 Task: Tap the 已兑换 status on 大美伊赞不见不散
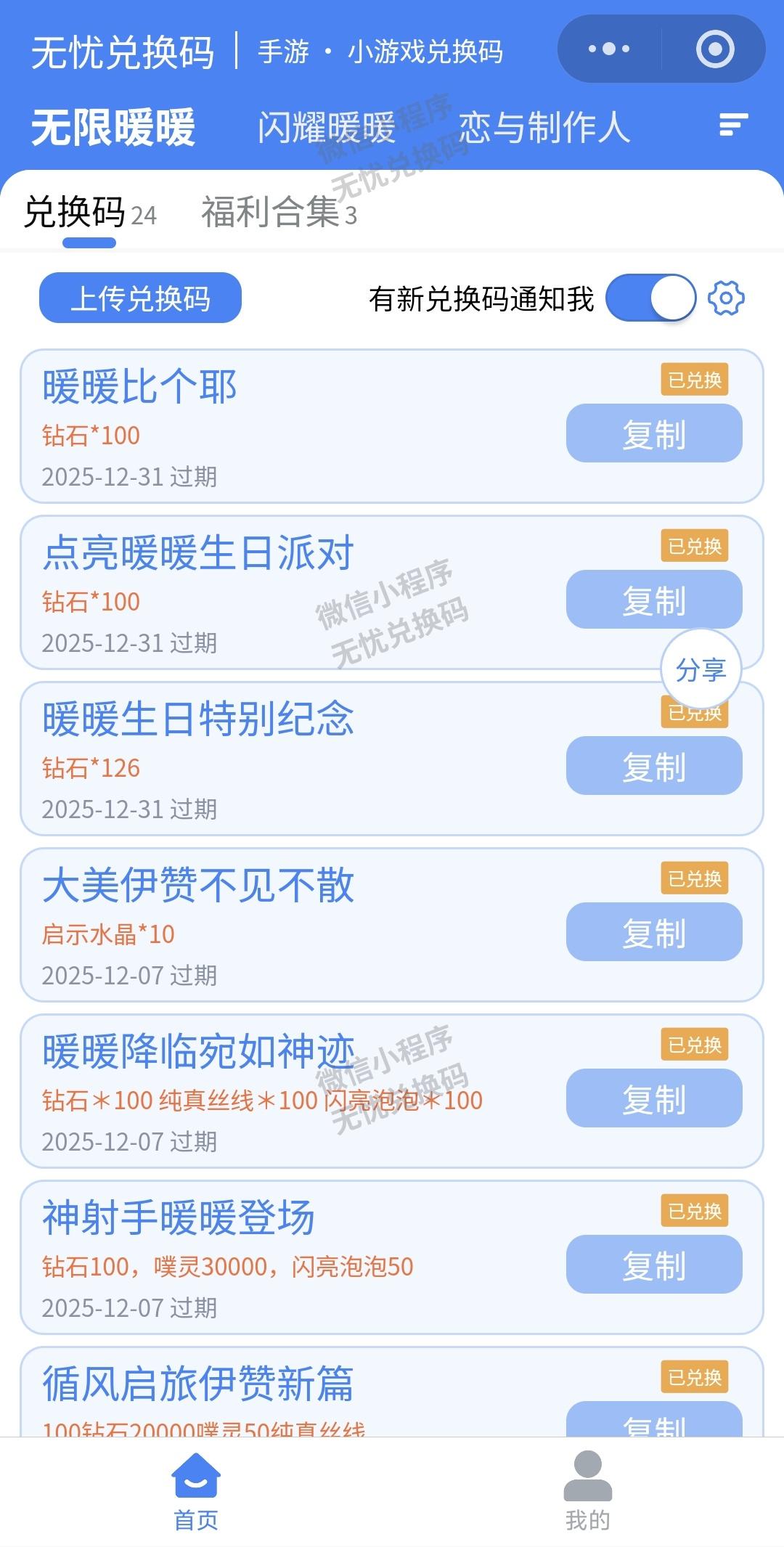tap(696, 878)
